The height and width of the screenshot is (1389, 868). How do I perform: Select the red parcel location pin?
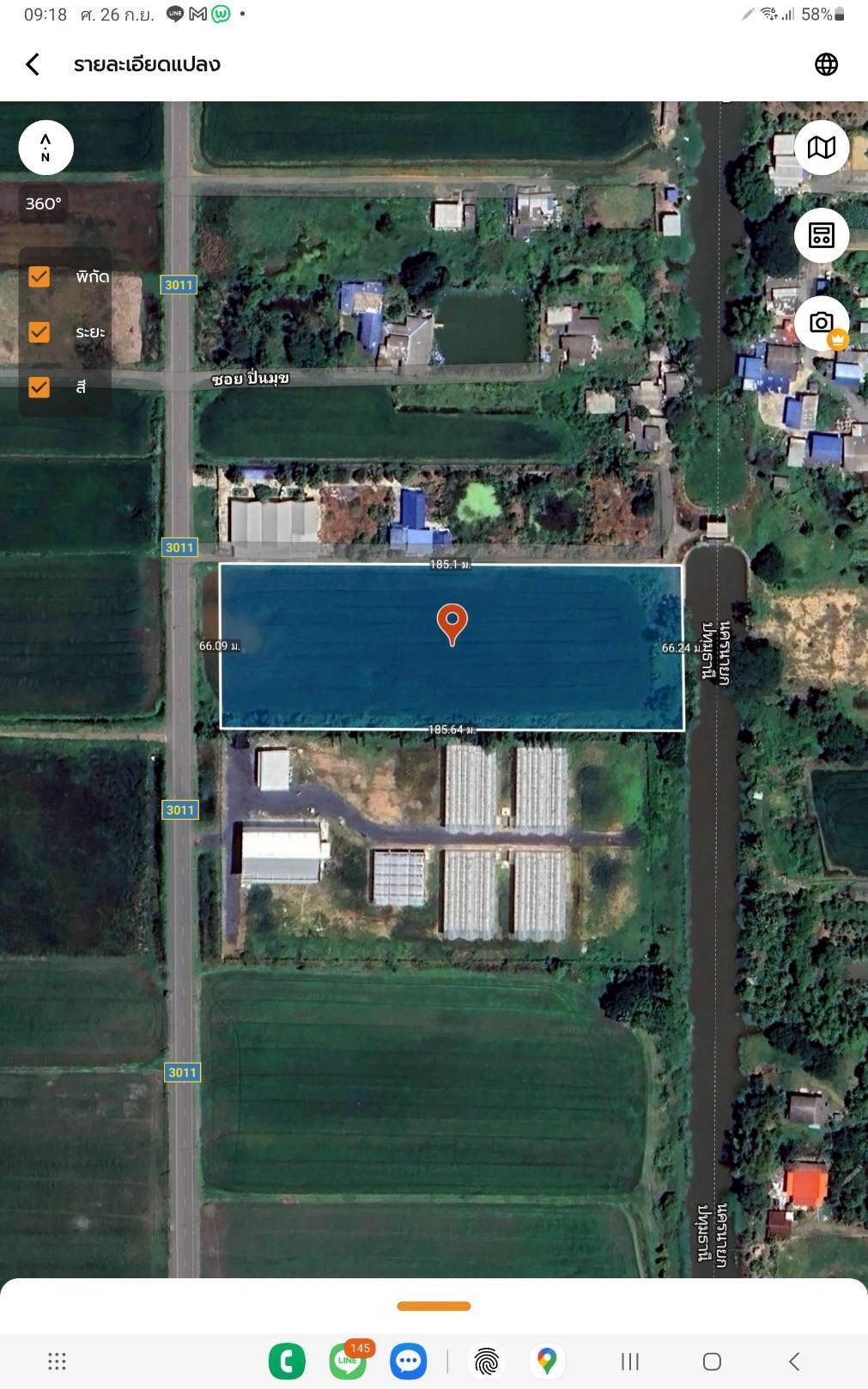point(452,622)
